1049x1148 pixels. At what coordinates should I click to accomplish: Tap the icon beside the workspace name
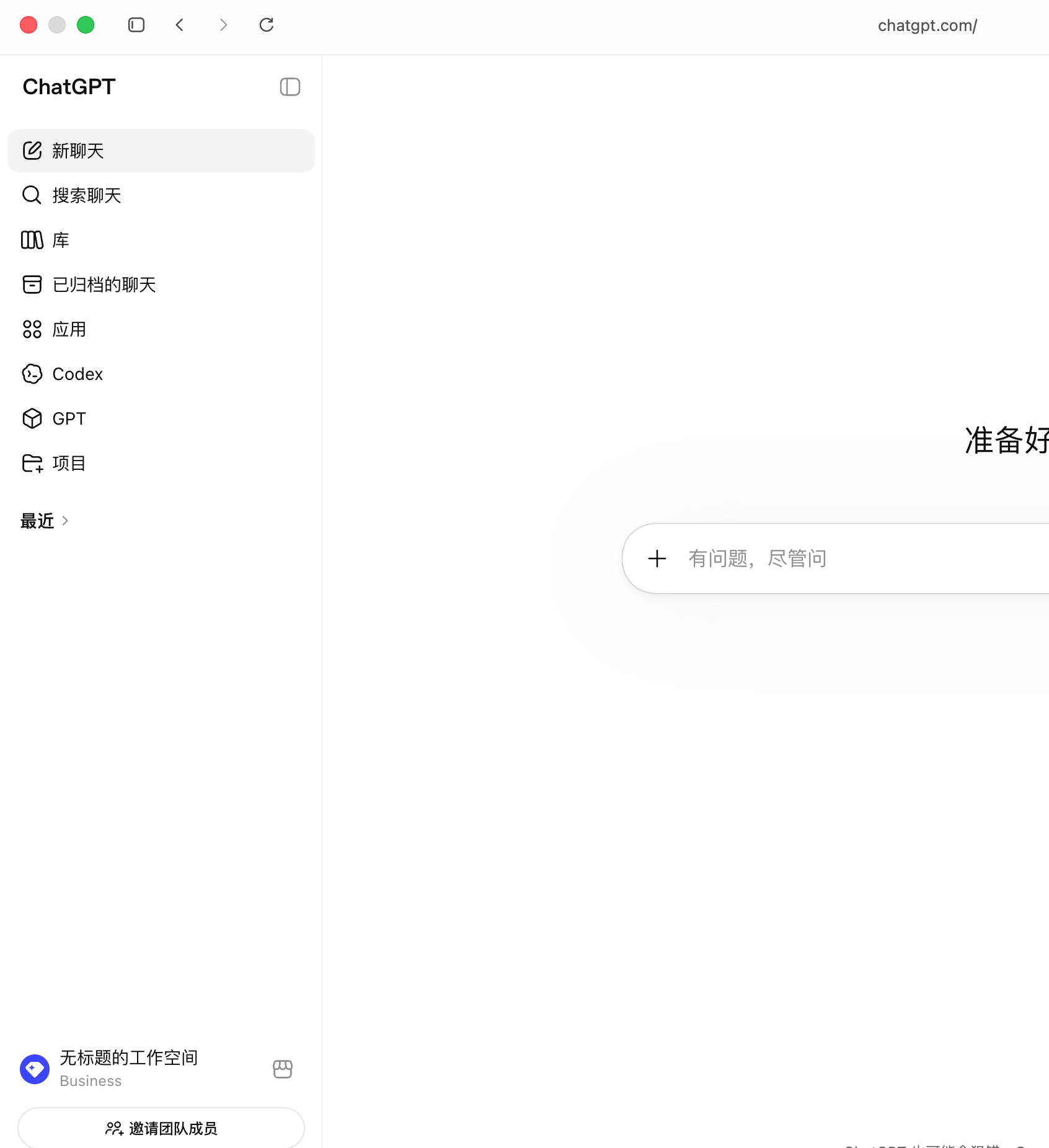pos(283,1069)
